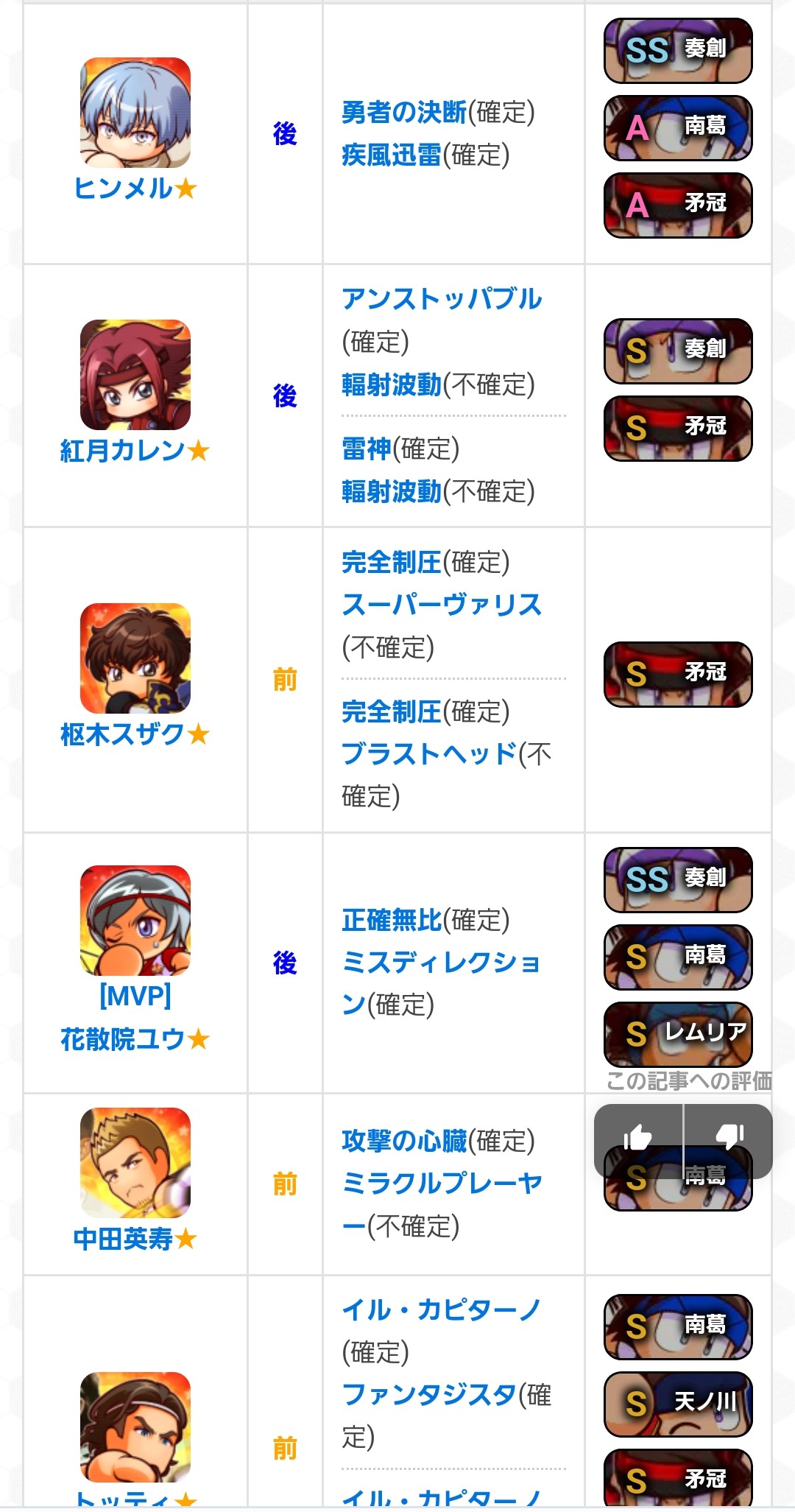Rate this article with thumbs up
This screenshot has width=795, height=1512.
point(638,1138)
